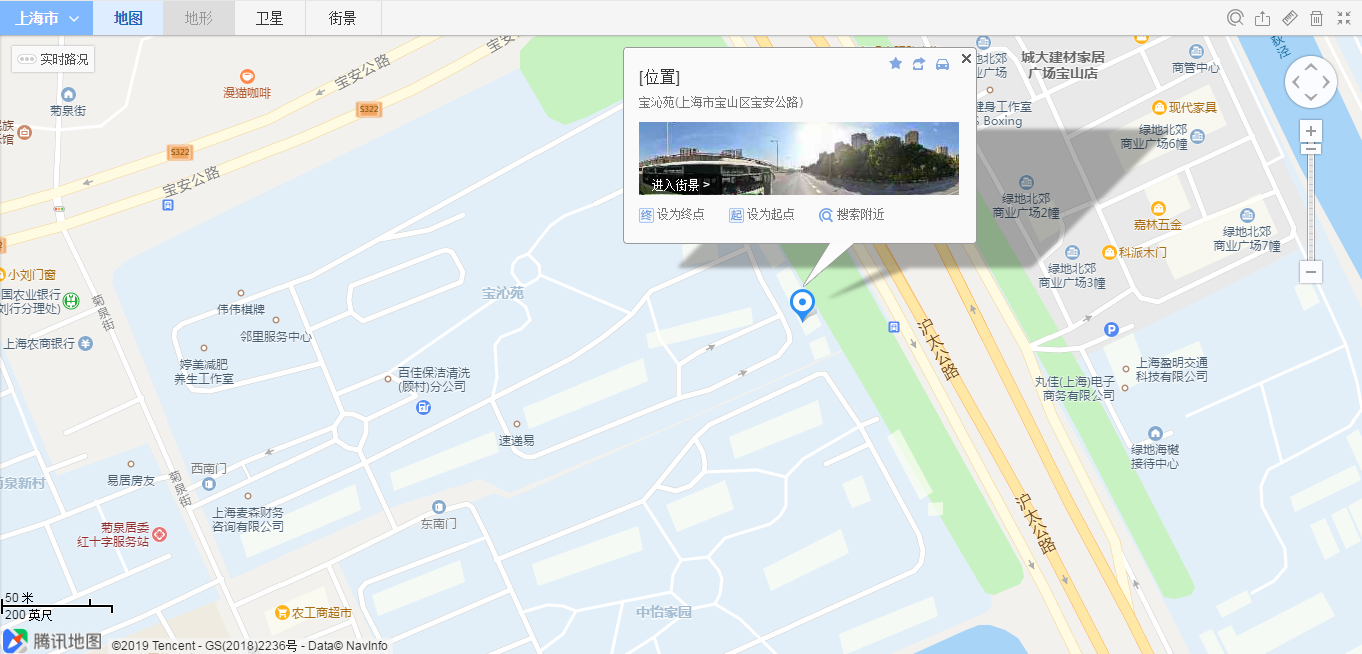The height and width of the screenshot is (654, 1362).
Task: Get driving directions with the car icon
Action: [x=942, y=64]
